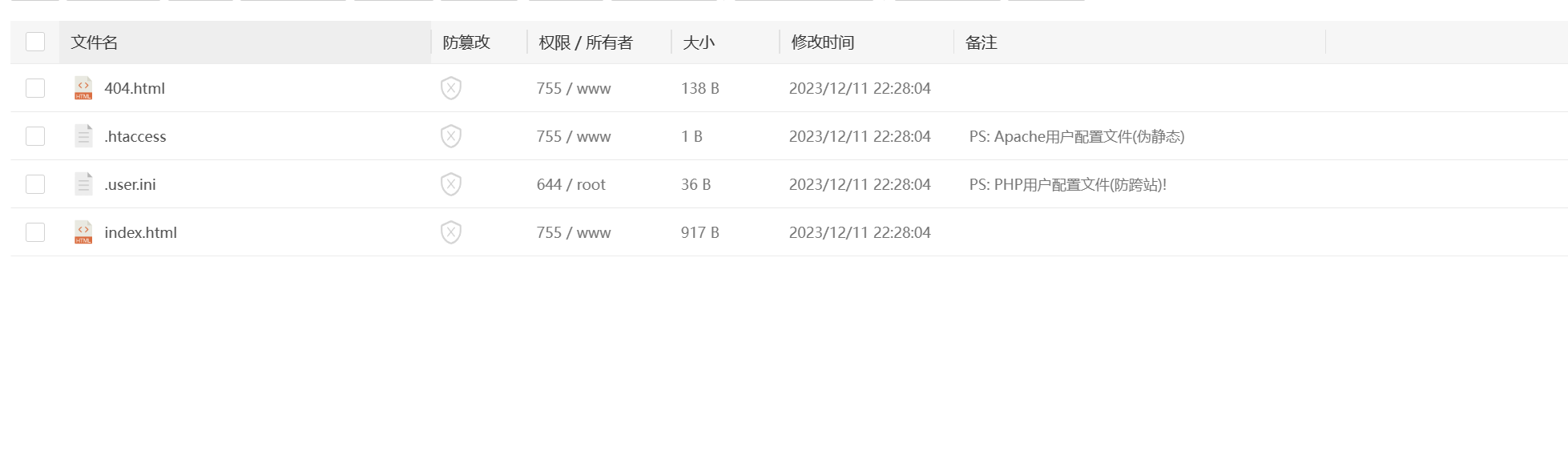Select the checkbox for .htaccess
The height and width of the screenshot is (455, 1568).
click(35, 136)
